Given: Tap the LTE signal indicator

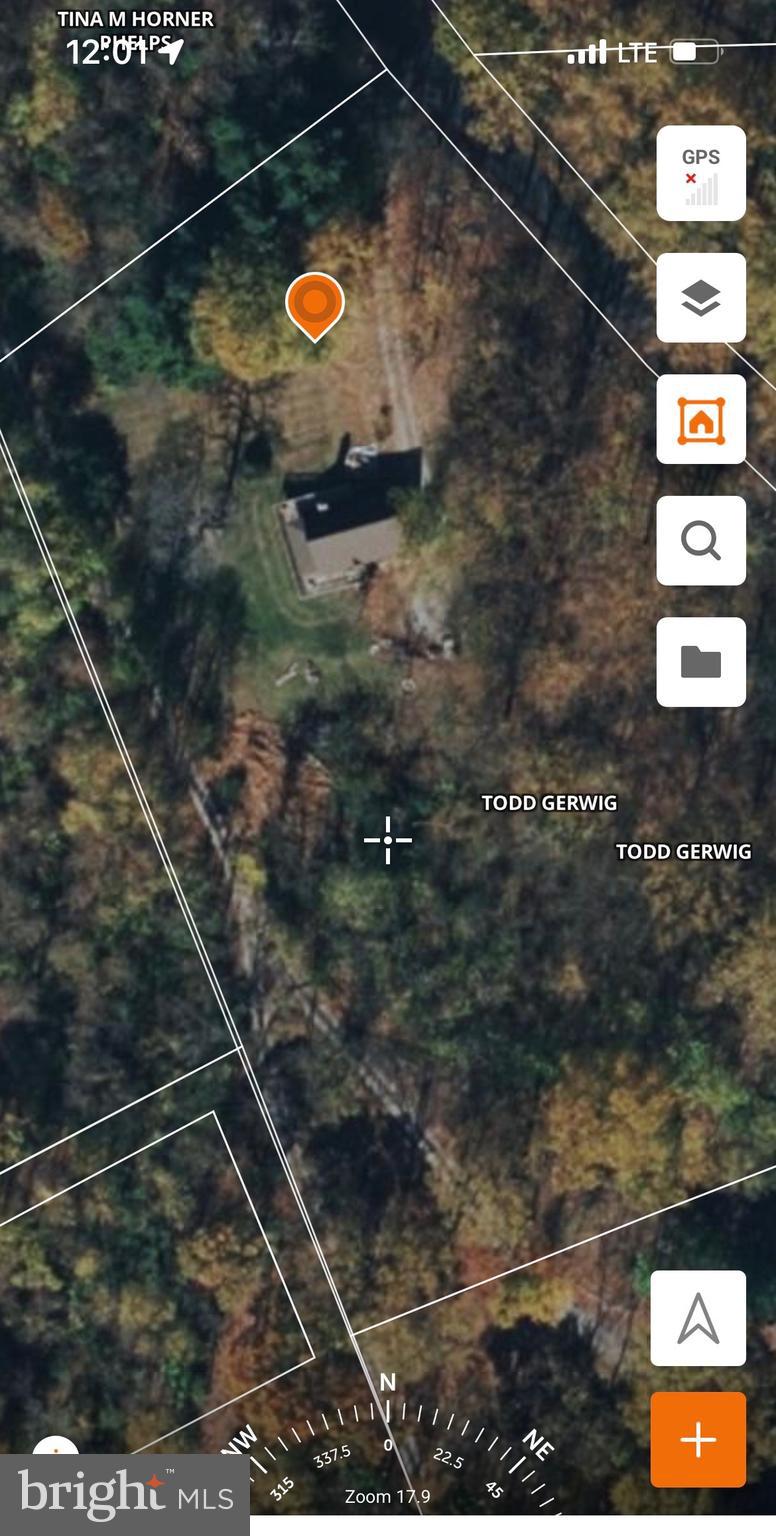Looking at the screenshot, I should pos(613,52).
